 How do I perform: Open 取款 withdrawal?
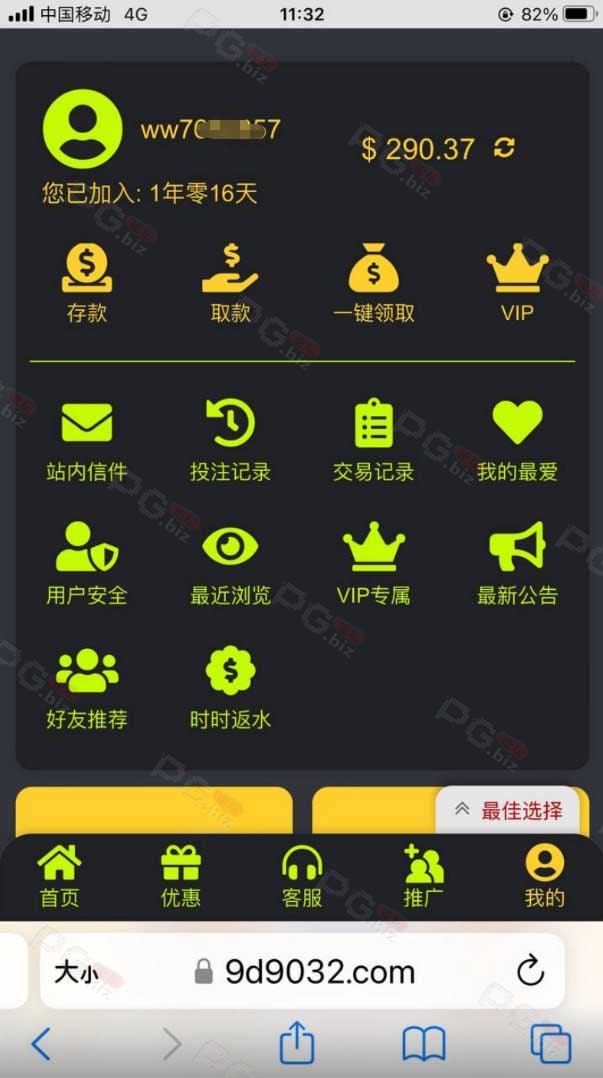click(x=230, y=283)
